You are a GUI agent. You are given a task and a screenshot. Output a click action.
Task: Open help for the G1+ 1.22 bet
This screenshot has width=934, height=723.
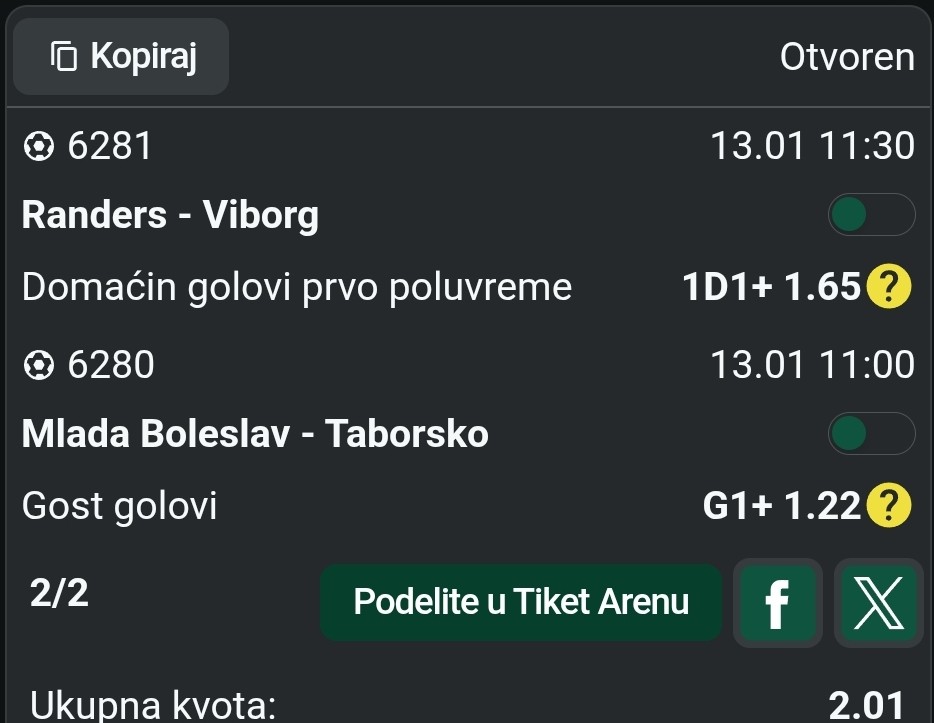[x=890, y=507]
